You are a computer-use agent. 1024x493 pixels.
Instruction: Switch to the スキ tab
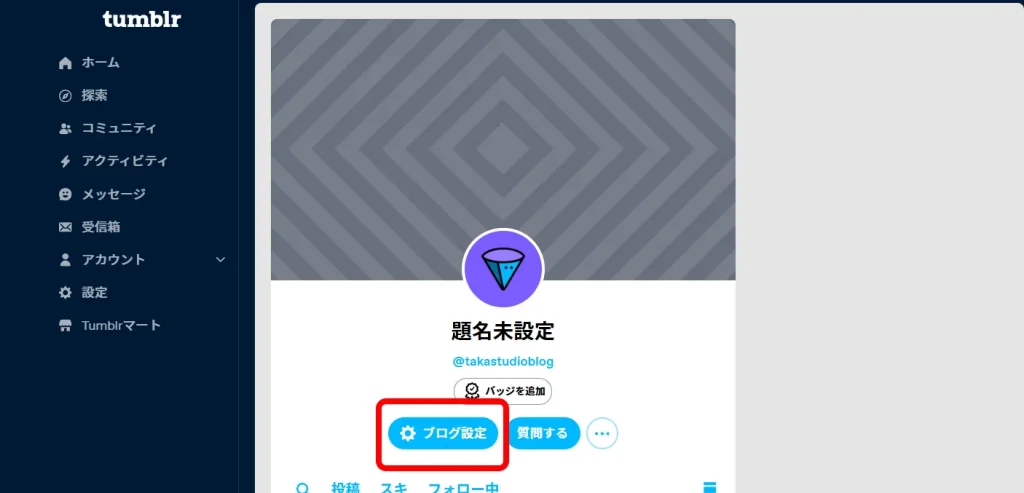pos(392,488)
